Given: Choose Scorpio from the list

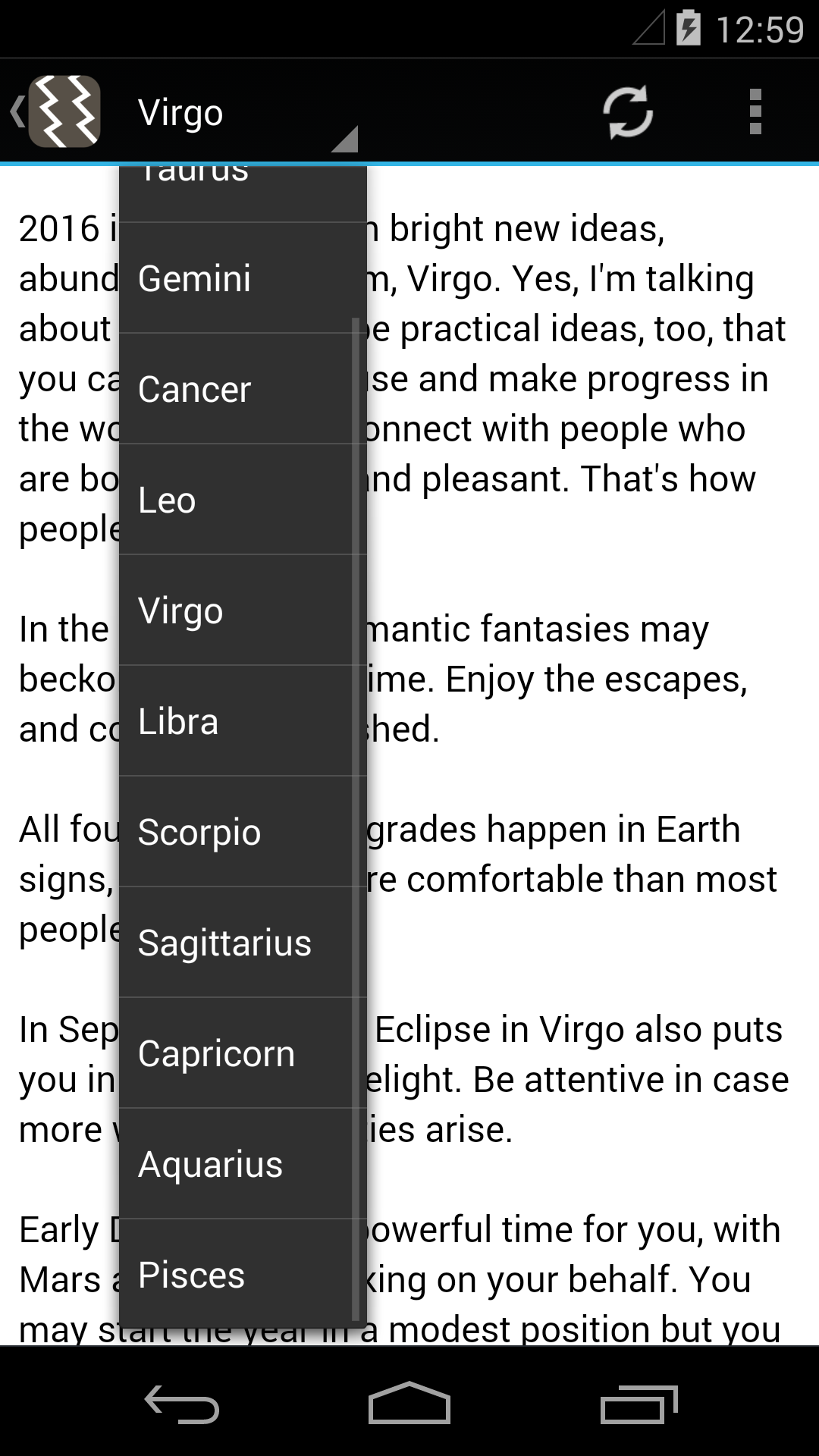Looking at the screenshot, I should pos(241,832).
